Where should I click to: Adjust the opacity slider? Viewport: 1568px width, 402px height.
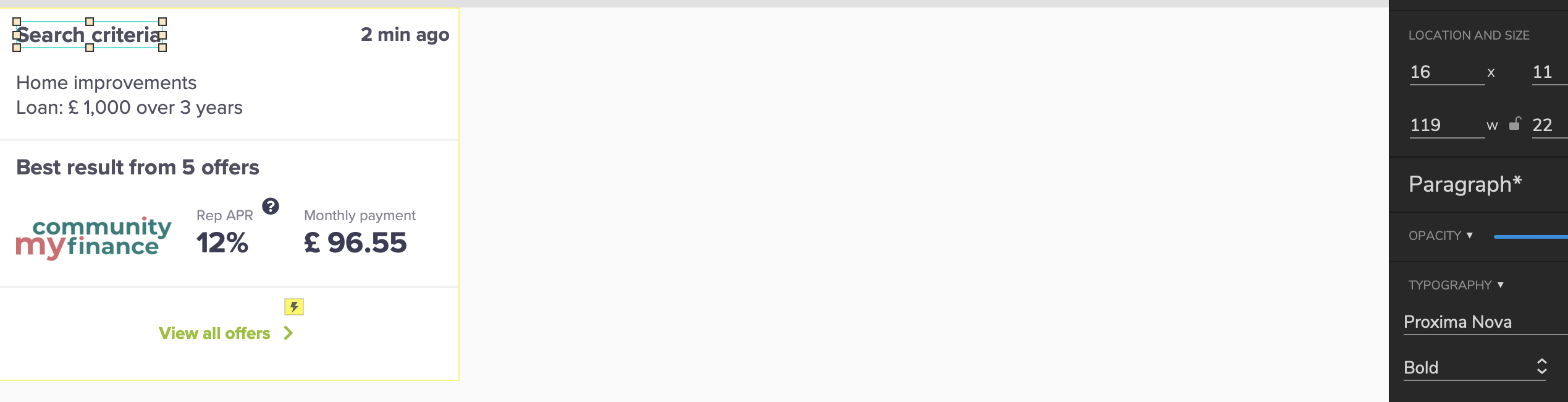[x=1530, y=236]
